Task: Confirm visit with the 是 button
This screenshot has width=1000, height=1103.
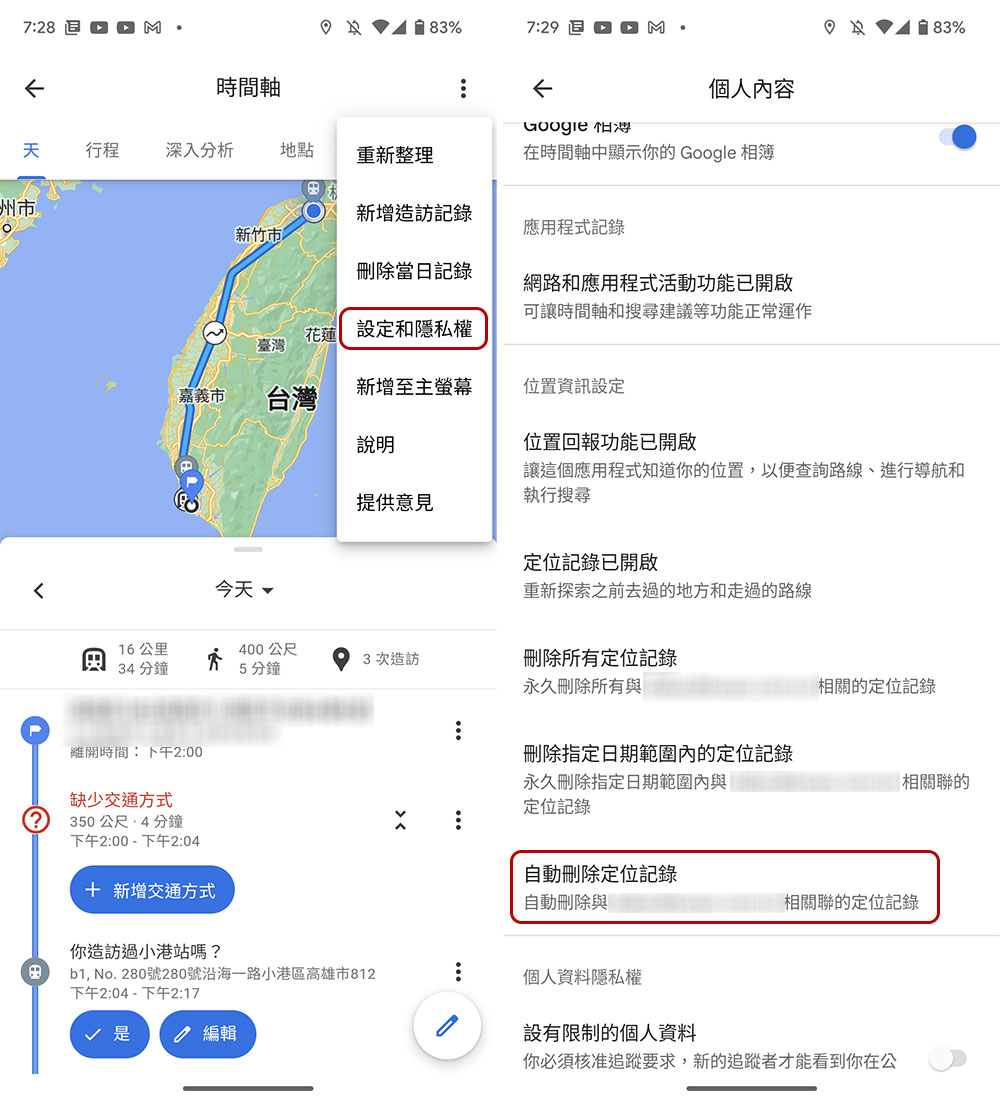Action: click(x=109, y=1034)
